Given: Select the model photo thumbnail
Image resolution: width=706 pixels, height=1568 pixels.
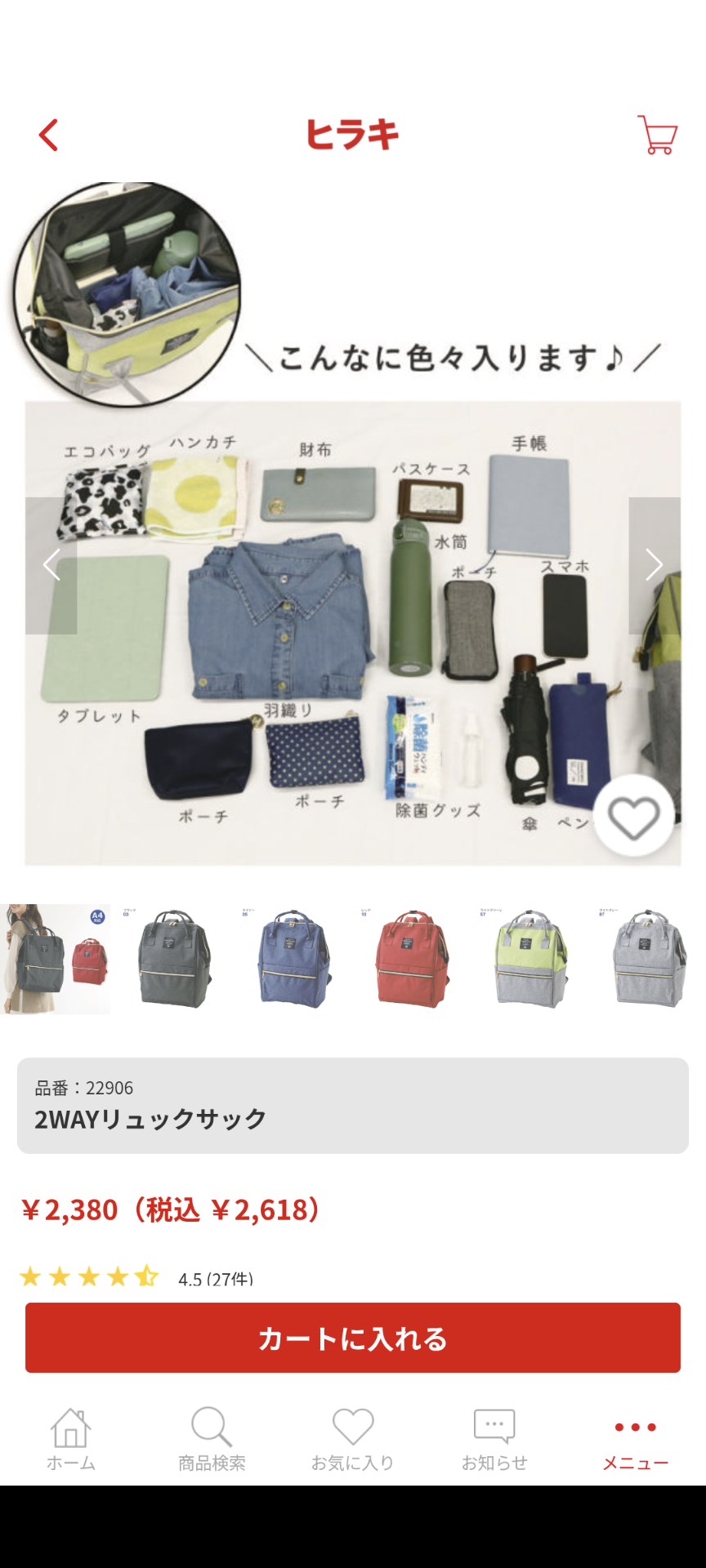Looking at the screenshot, I should pos(56,959).
